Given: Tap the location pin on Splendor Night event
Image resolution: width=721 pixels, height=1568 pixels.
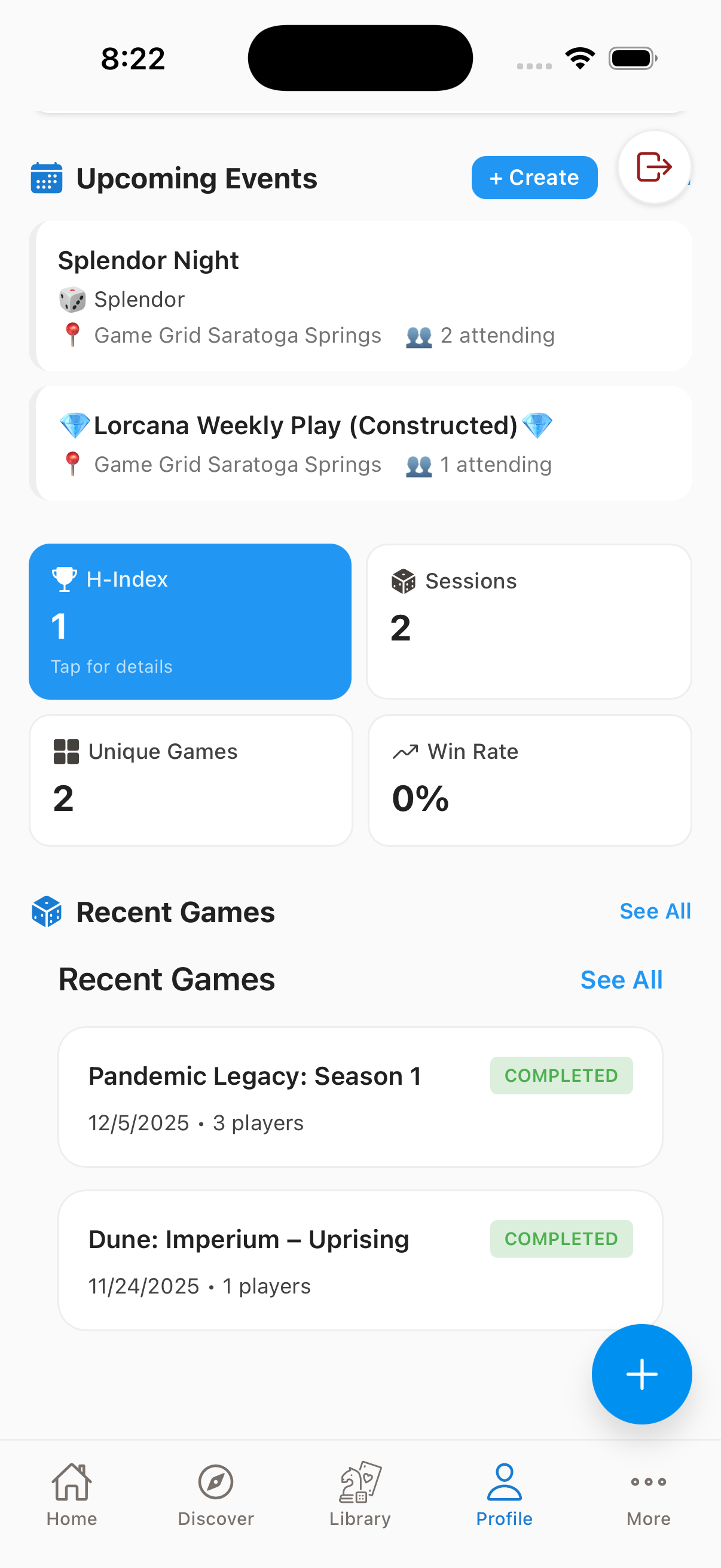Looking at the screenshot, I should 74,334.
